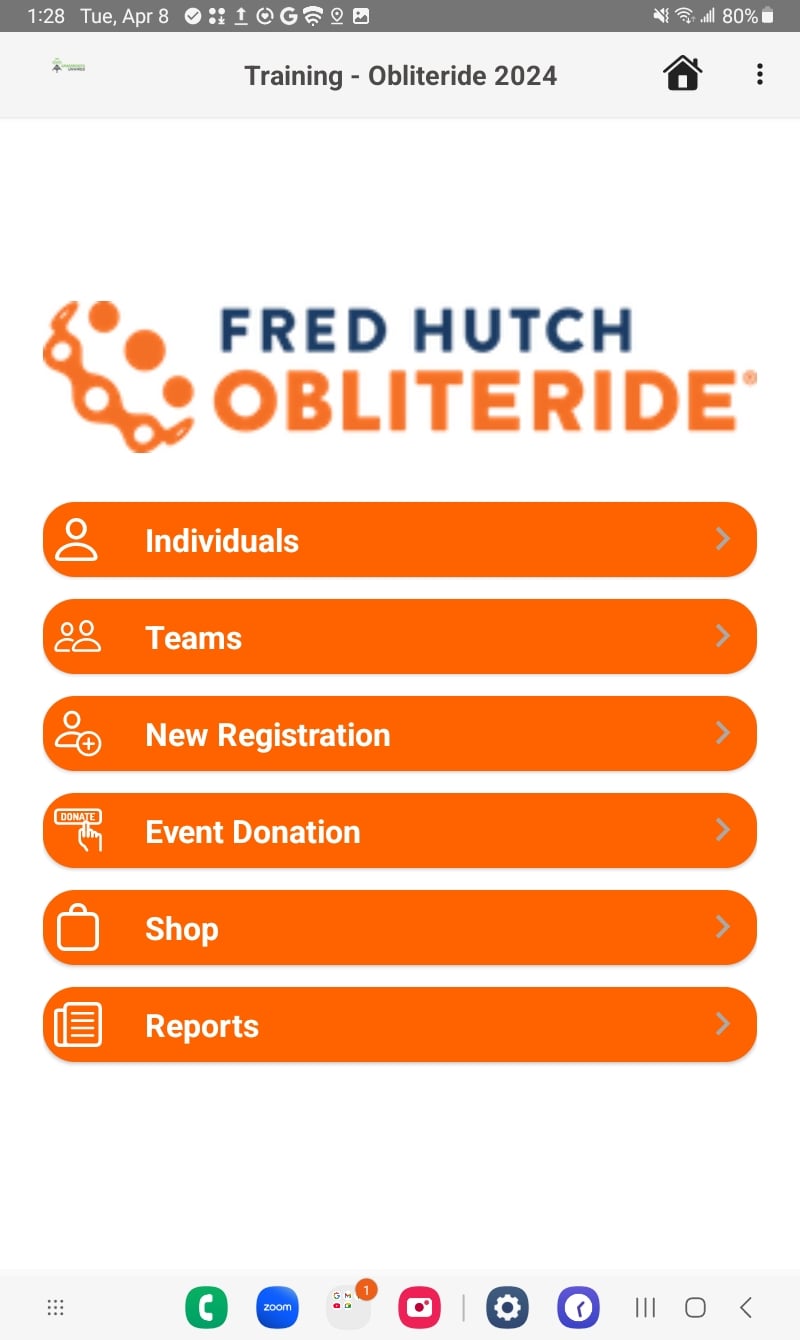Open Event Donation
Image resolution: width=800 pixels, height=1340 pixels.
pos(399,831)
